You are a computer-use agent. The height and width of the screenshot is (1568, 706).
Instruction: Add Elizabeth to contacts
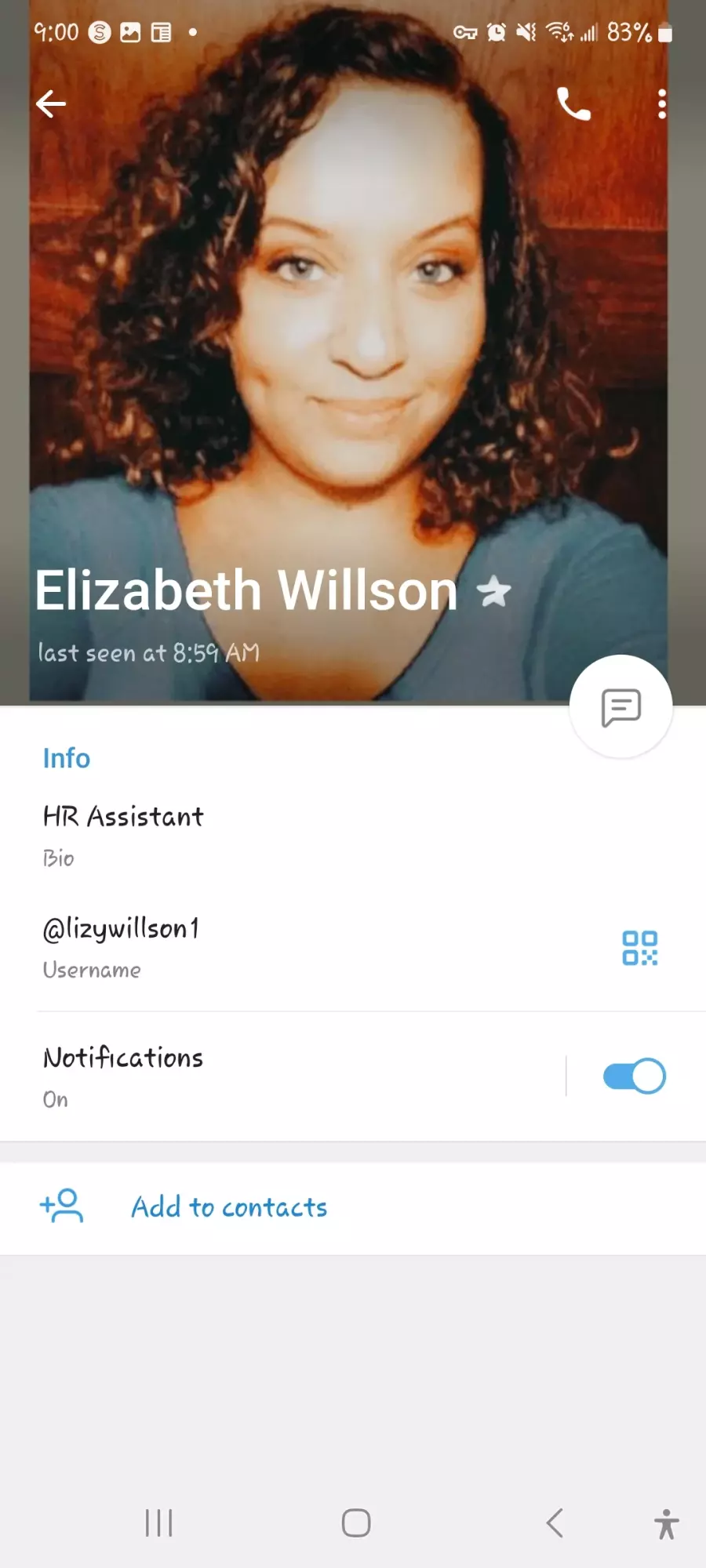pyautogui.click(x=353, y=1207)
